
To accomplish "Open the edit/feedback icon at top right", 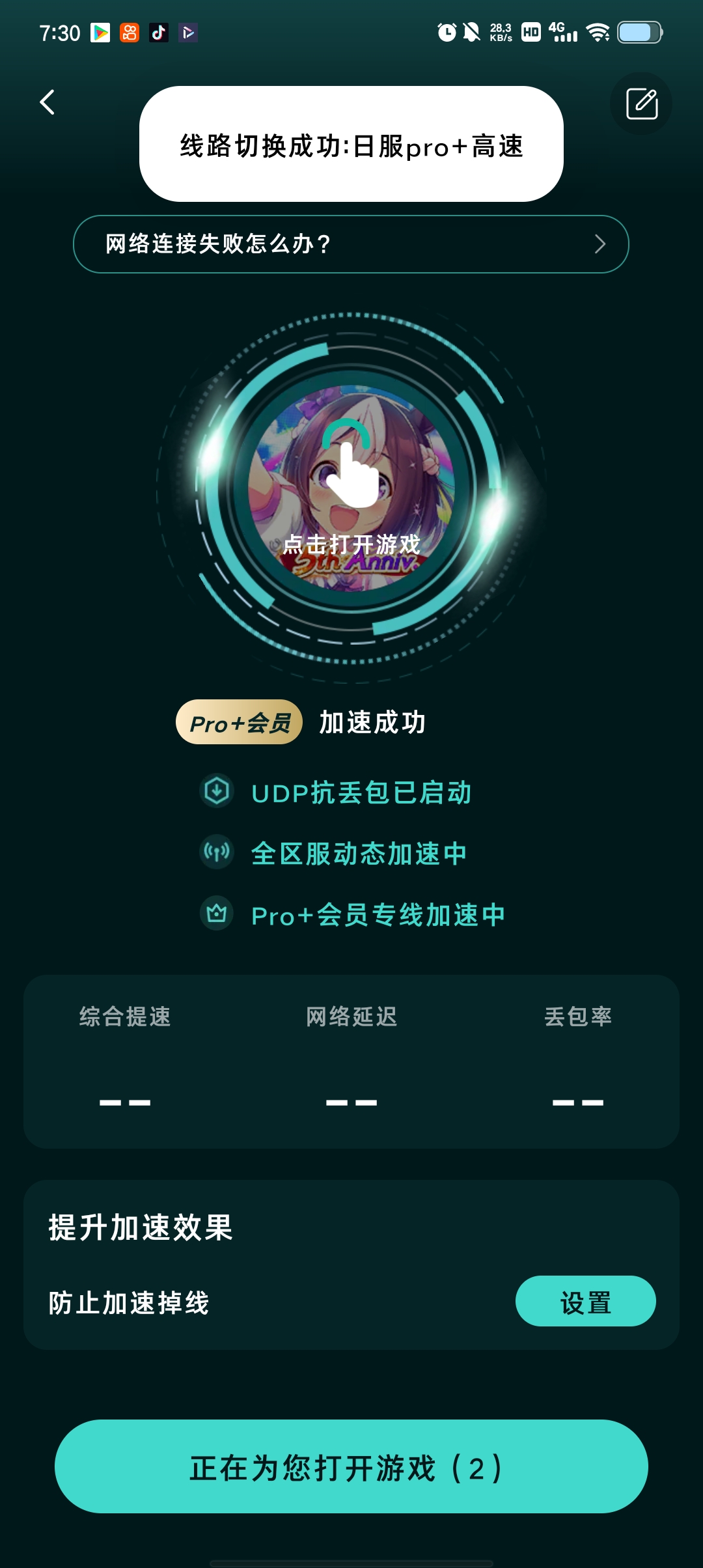I will [641, 104].
